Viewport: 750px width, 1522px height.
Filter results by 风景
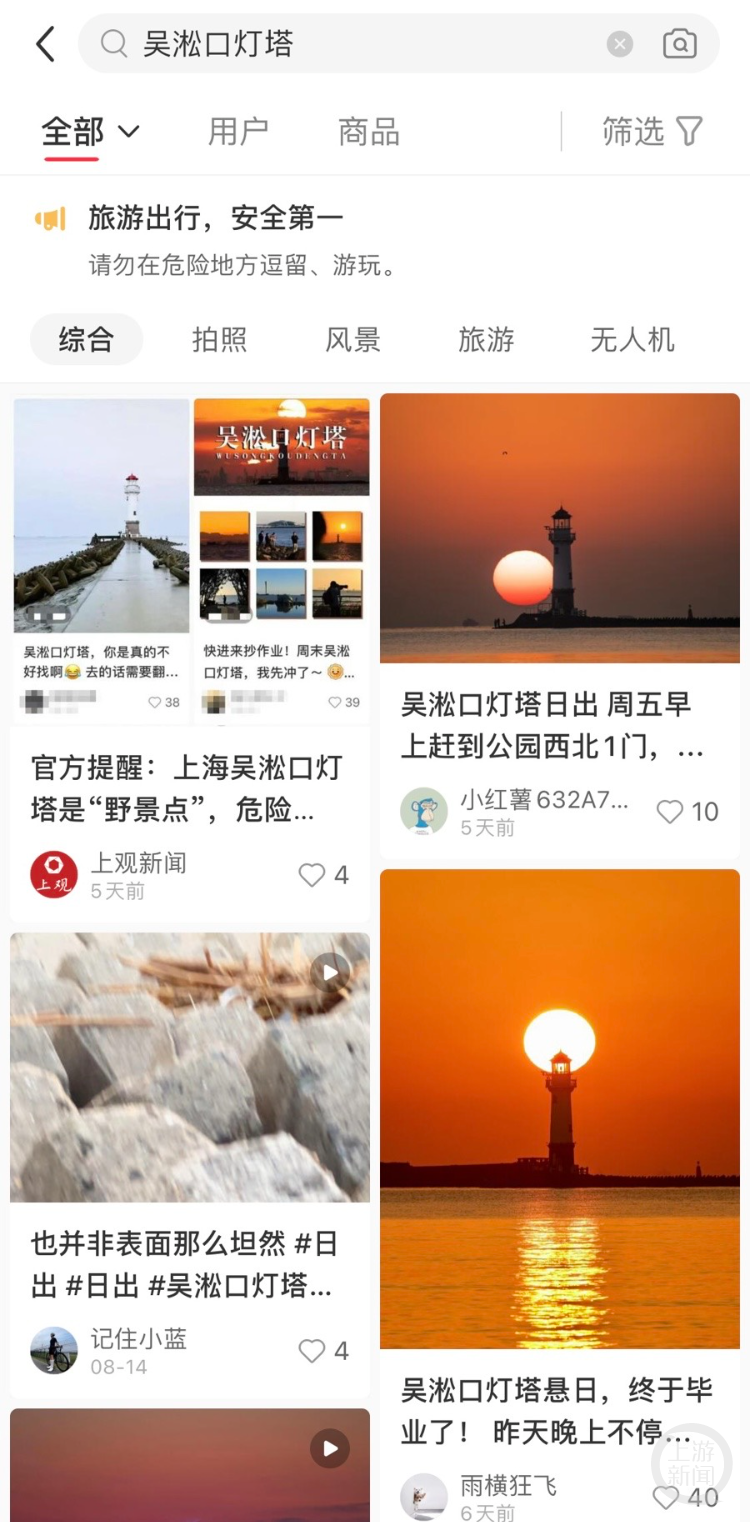click(353, 340)
